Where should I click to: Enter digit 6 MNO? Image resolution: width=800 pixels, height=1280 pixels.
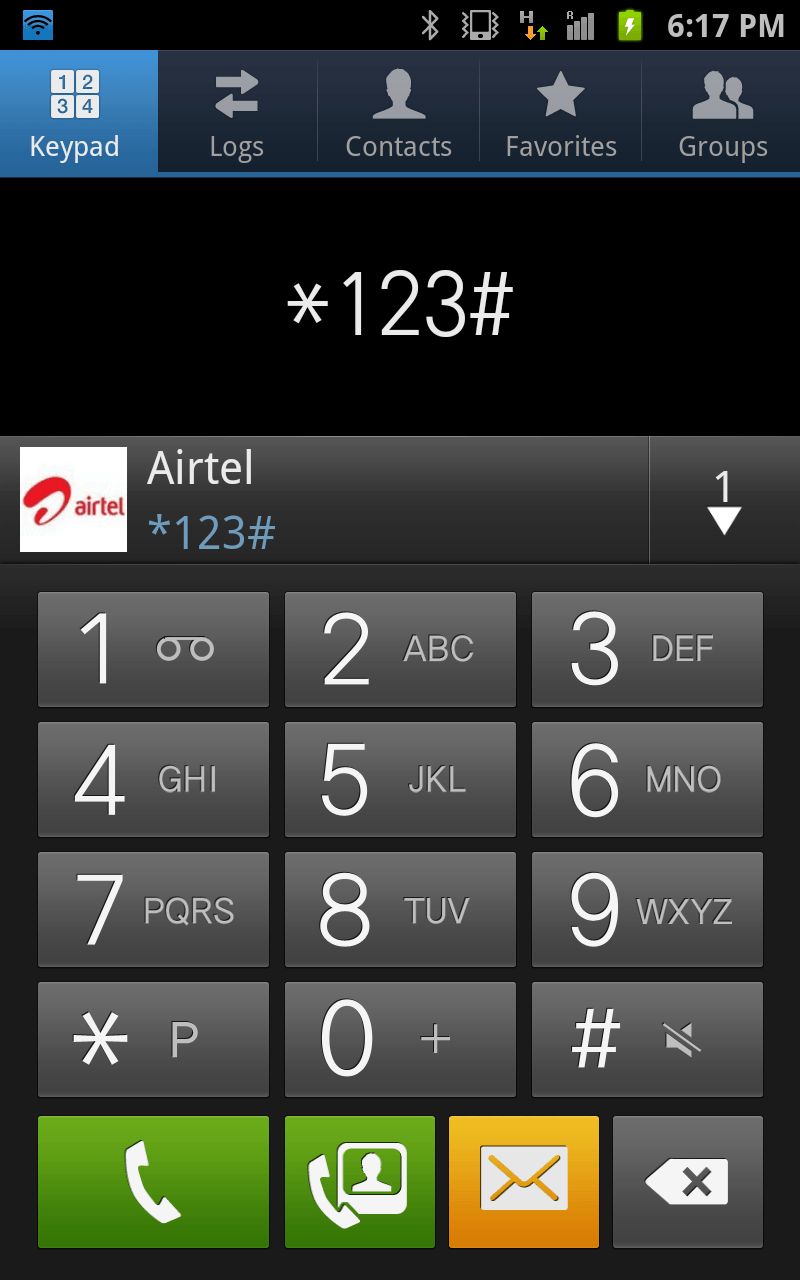tap(647, 779)
